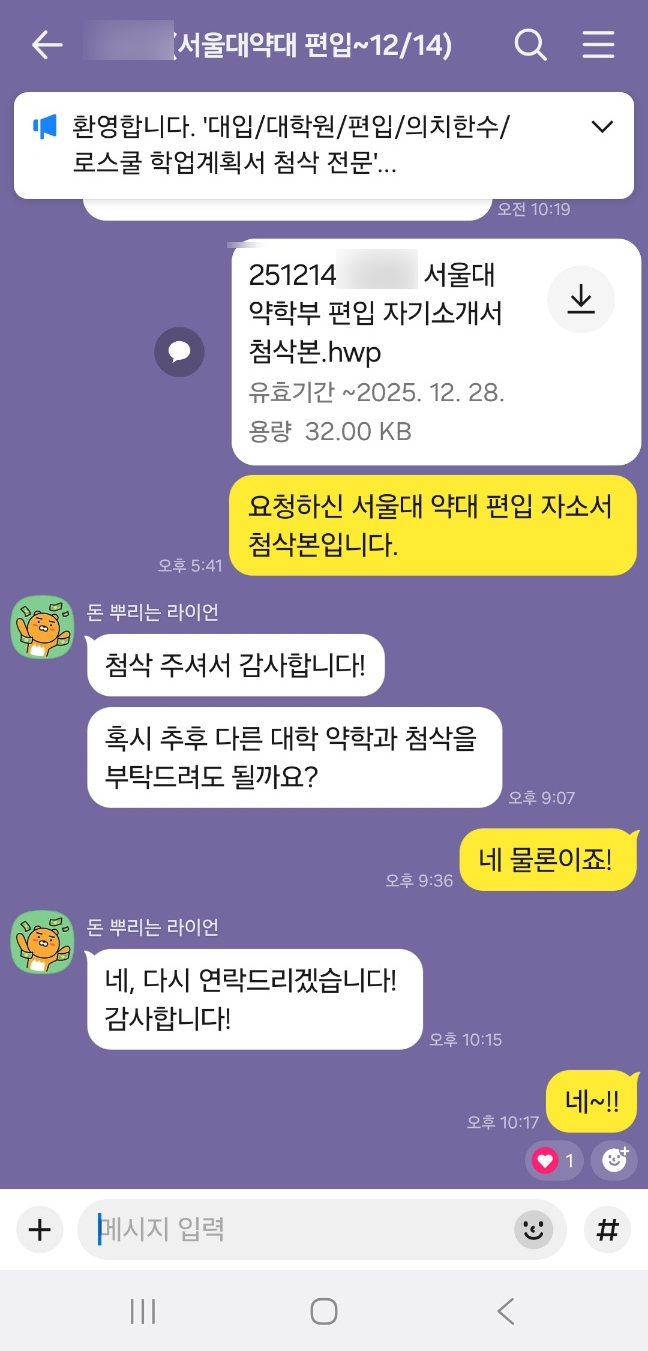Expand the welcome notice banner
Image resolution: width=648 pixels, height=1351 pixels.
602,127
